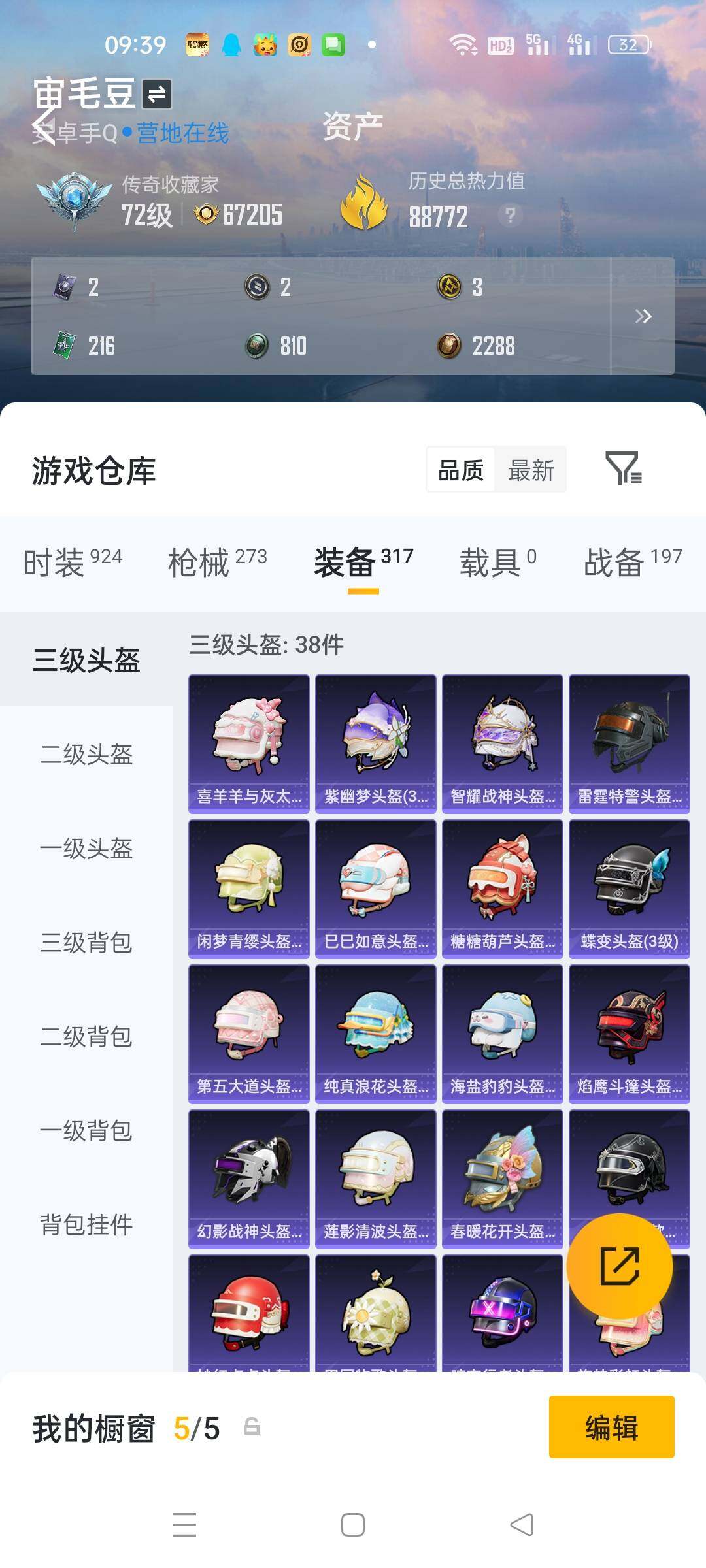The width and height of the screenshot is (706, 1568).
Task: Switch sorting to 最新
Action: click(530, 470)
